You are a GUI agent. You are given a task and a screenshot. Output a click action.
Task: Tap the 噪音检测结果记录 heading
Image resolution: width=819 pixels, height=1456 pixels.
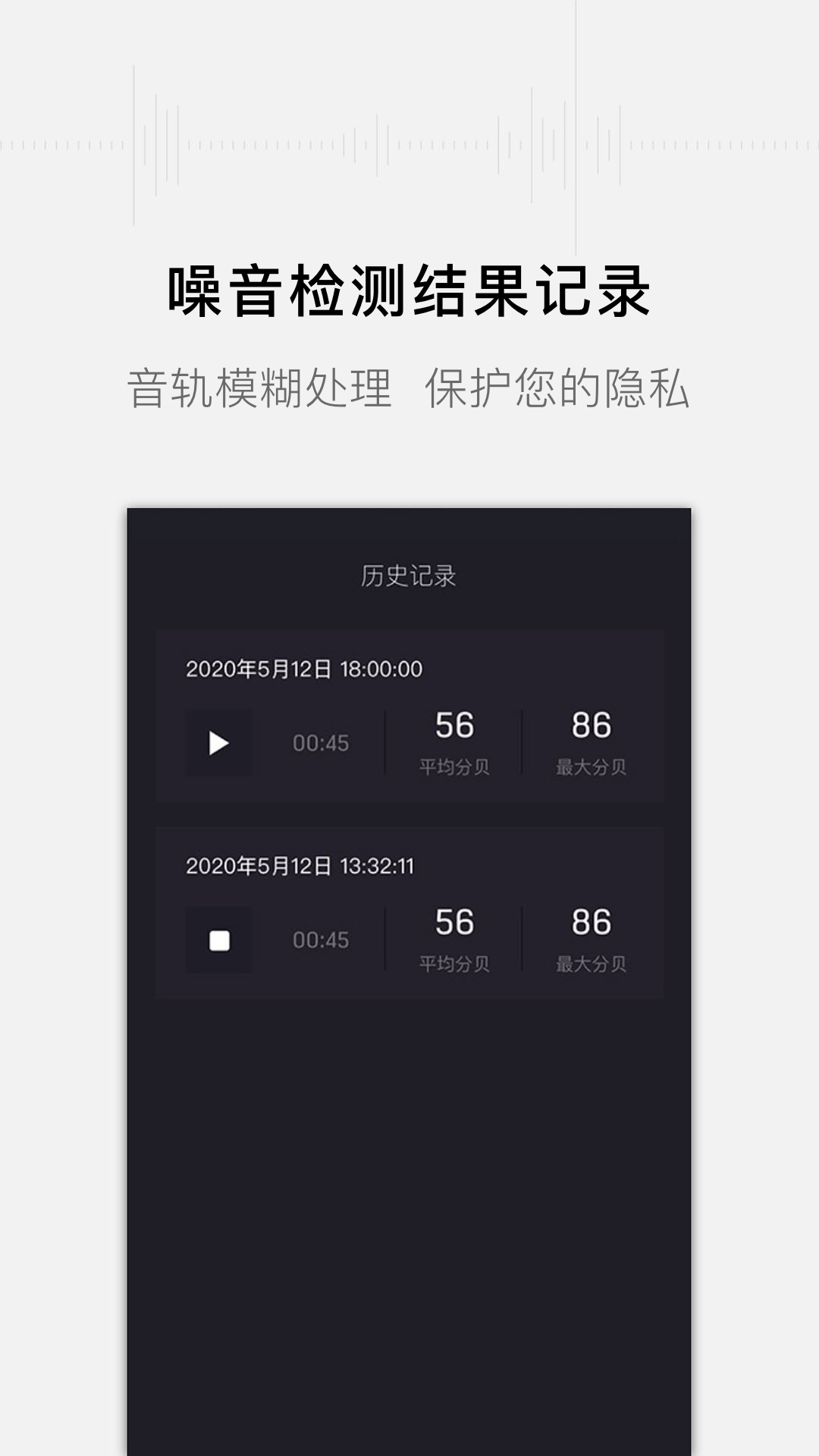(x=409, y=292)
